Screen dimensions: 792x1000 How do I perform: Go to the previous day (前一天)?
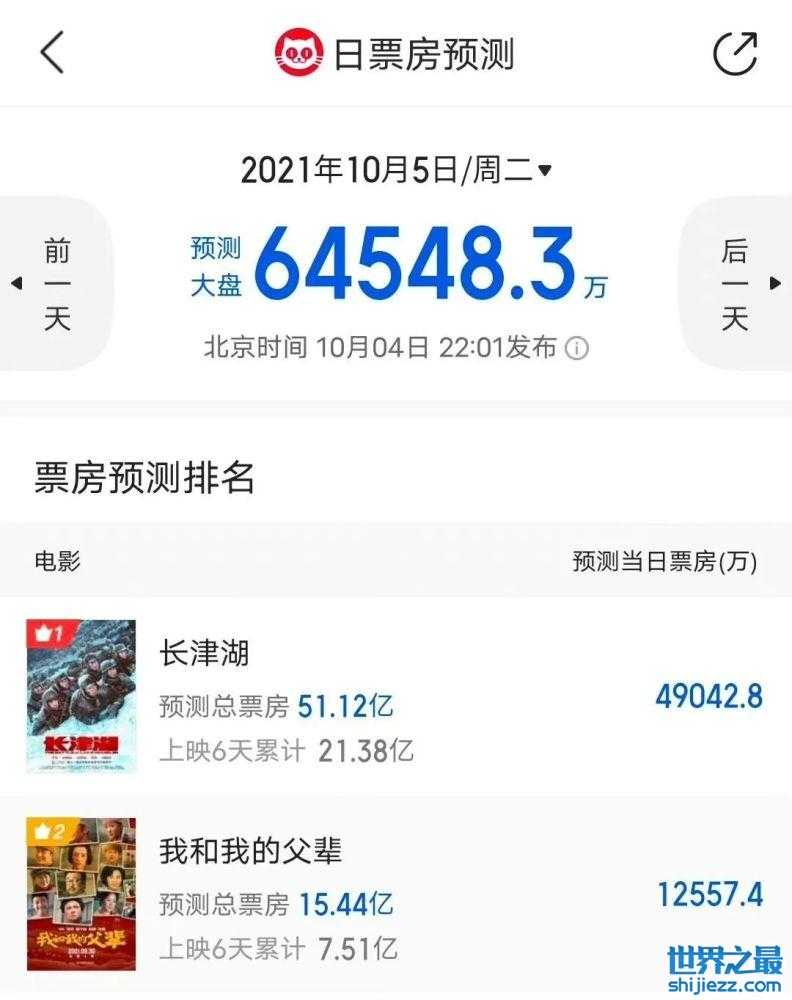click(x=56, y=284)
